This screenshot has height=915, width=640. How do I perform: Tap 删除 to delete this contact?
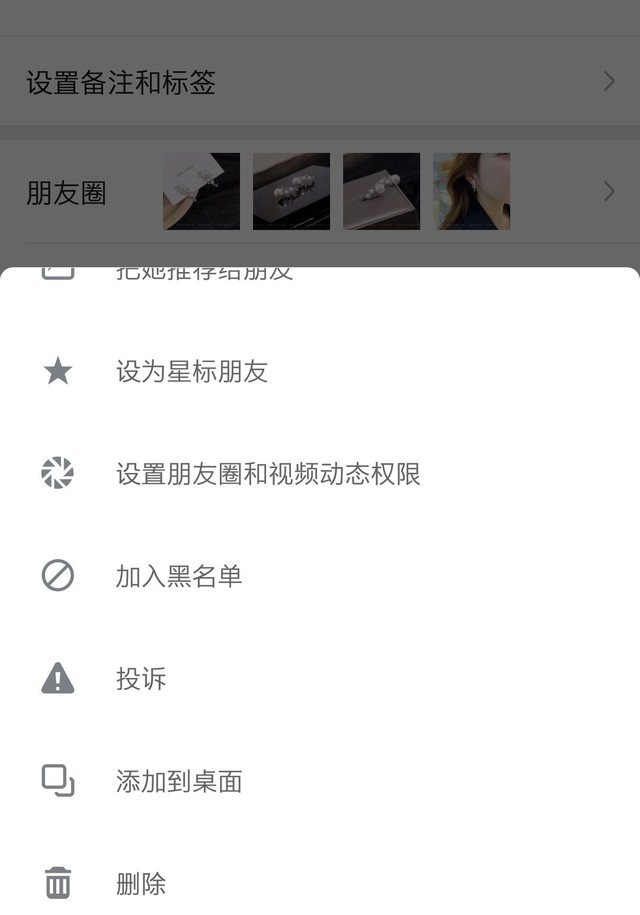point(141,884)
